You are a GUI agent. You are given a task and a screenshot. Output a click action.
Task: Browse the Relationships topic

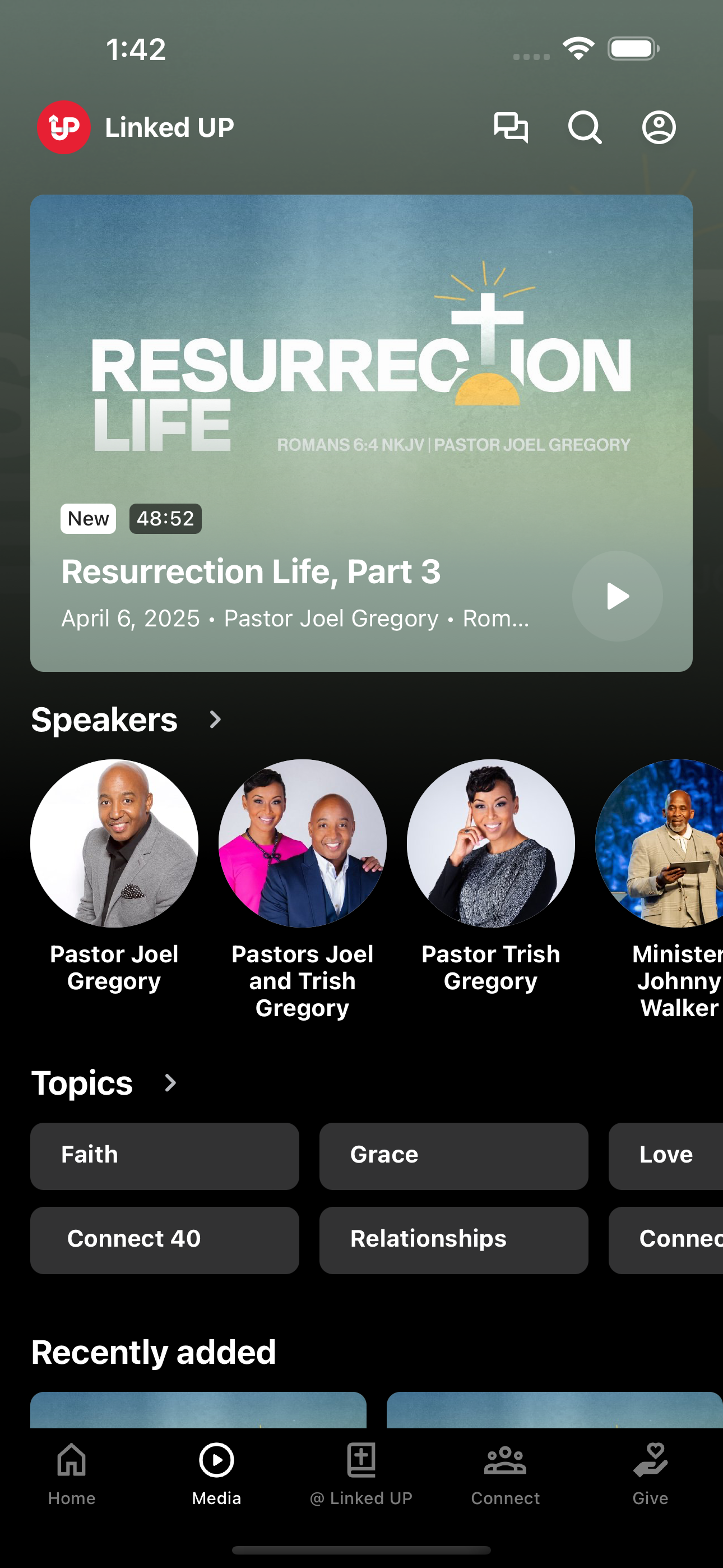(454, 1240)
